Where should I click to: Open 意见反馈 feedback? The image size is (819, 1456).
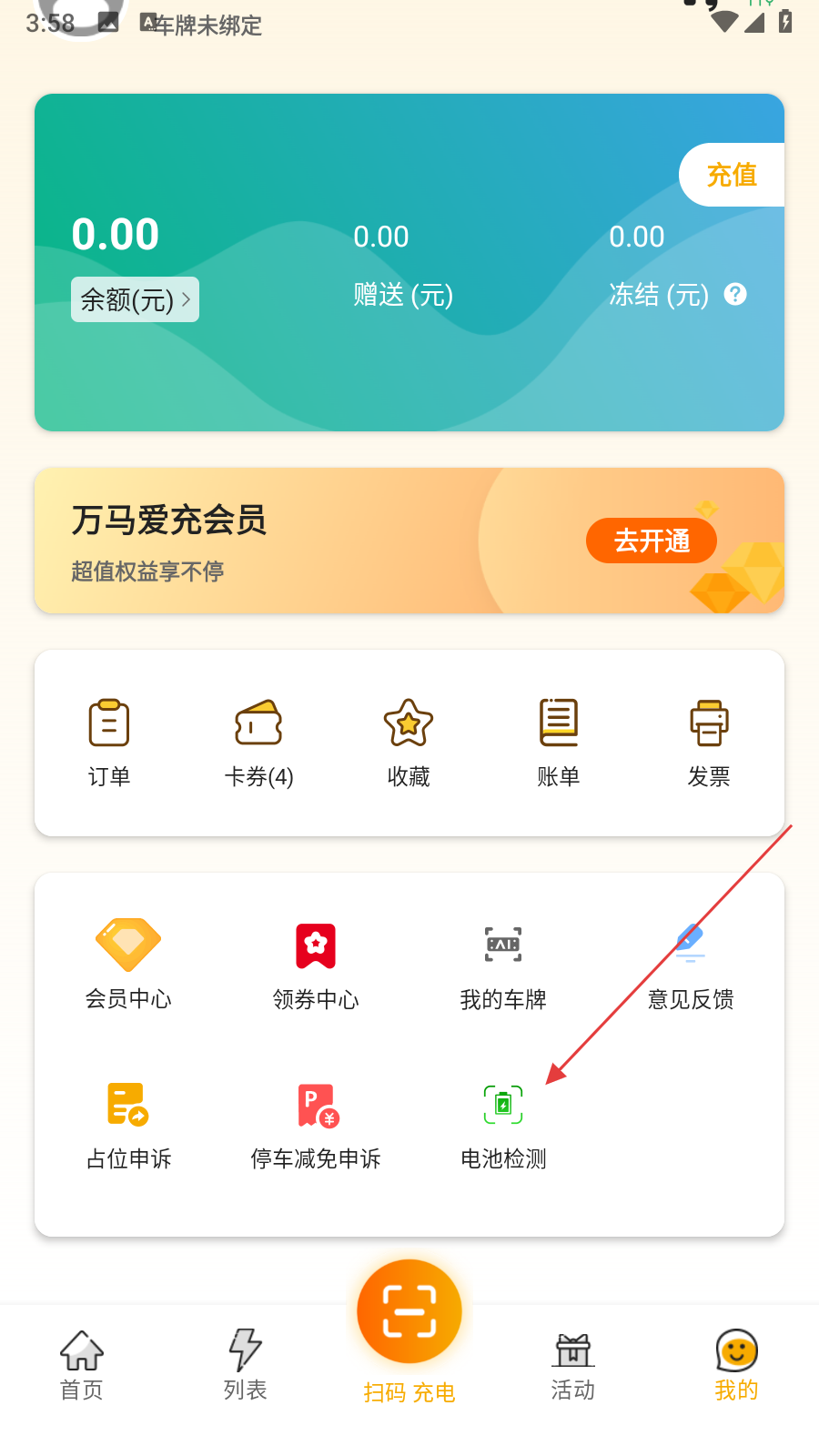coord(691,965)
